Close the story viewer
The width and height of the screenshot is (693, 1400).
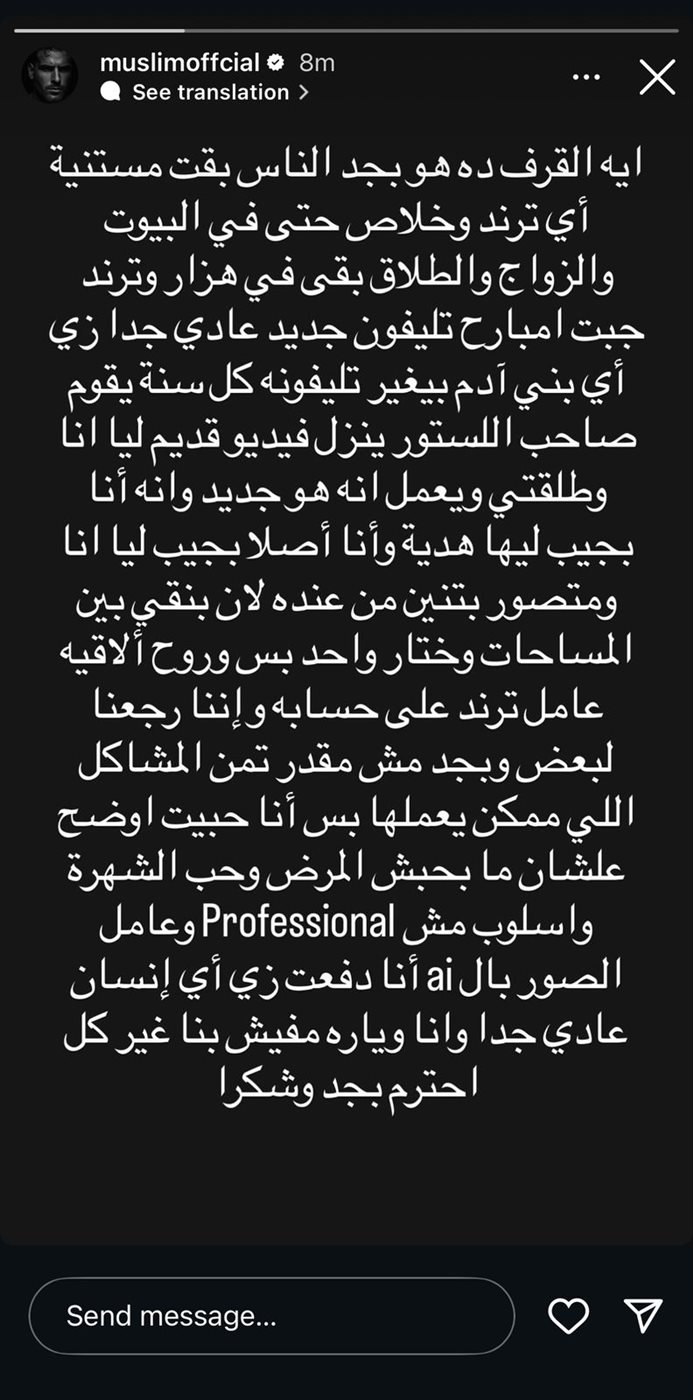point(657,77)
